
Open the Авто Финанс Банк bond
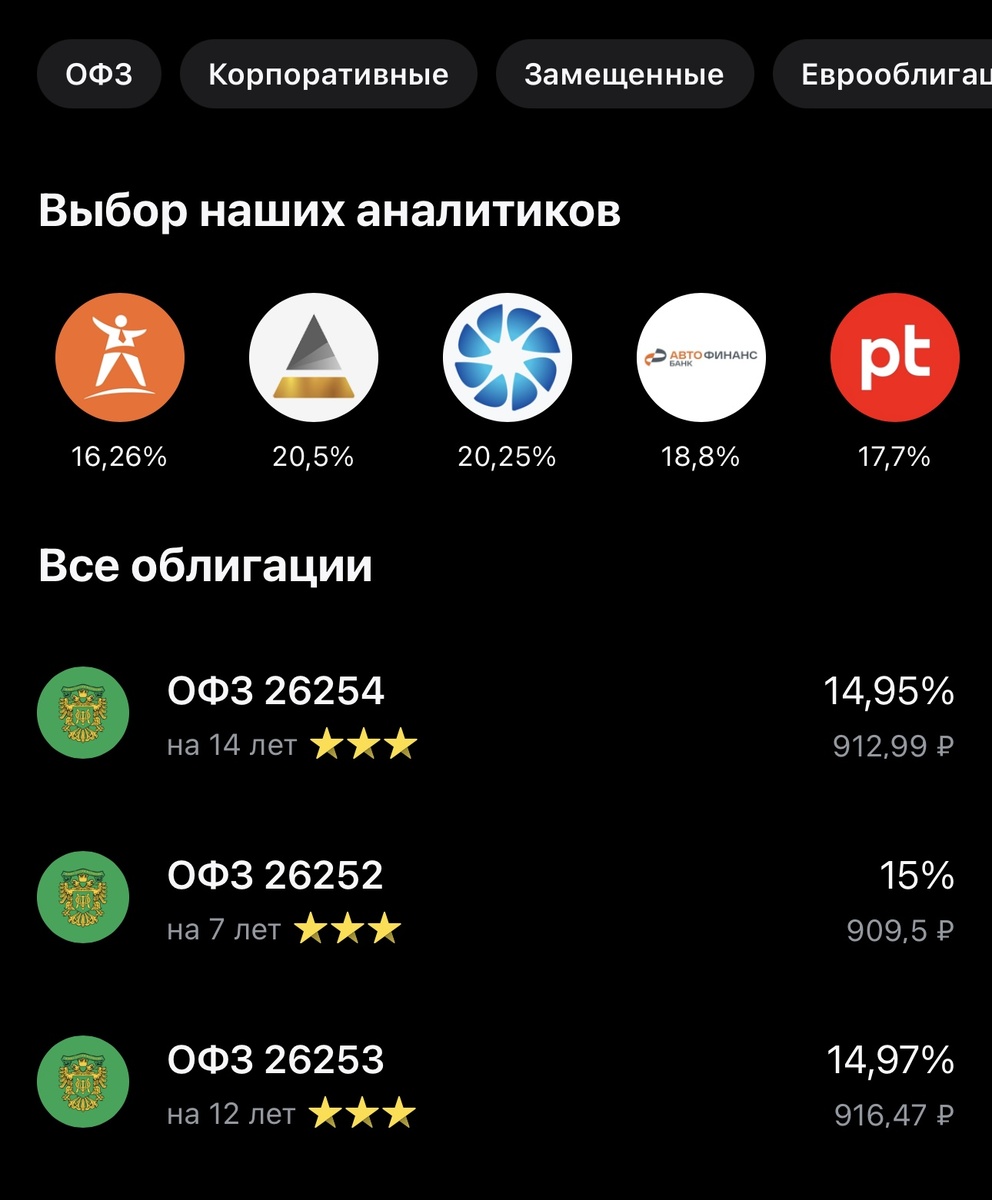701,358
